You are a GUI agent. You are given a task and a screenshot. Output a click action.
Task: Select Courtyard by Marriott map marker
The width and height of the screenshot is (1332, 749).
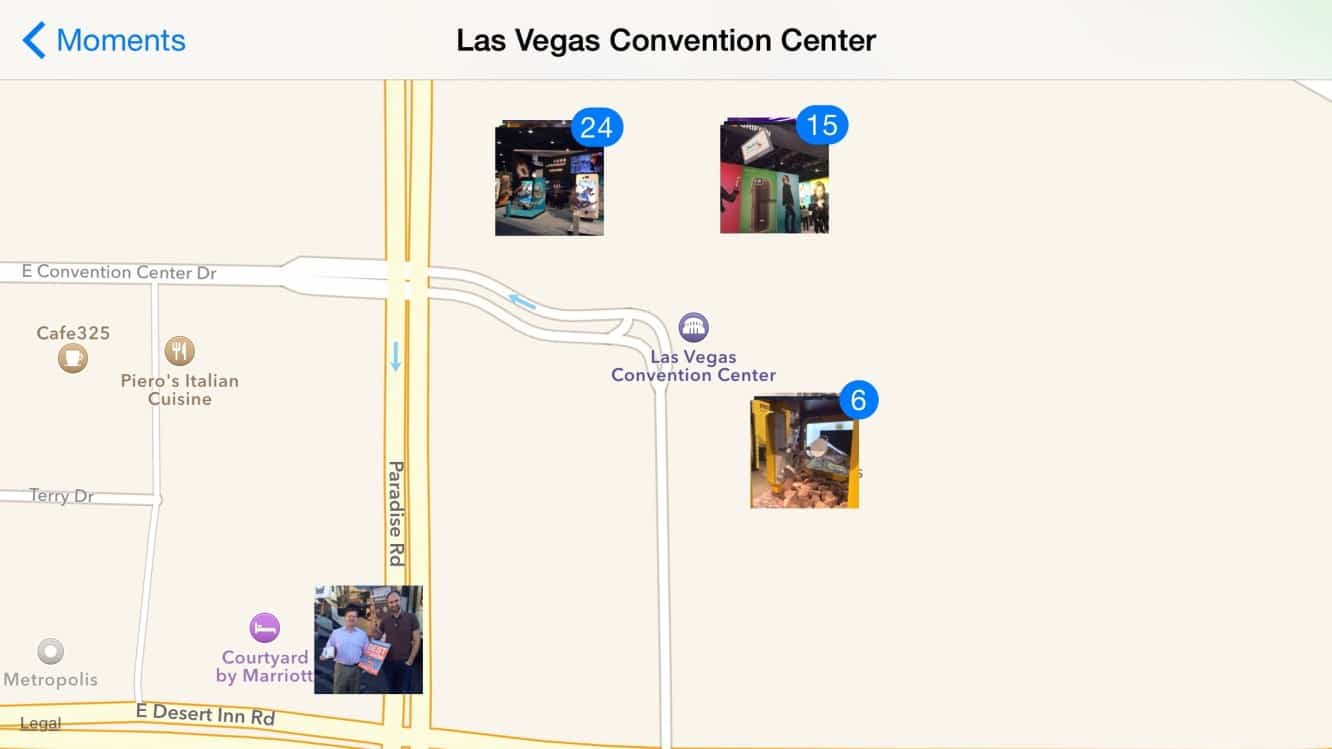point(264,628)
